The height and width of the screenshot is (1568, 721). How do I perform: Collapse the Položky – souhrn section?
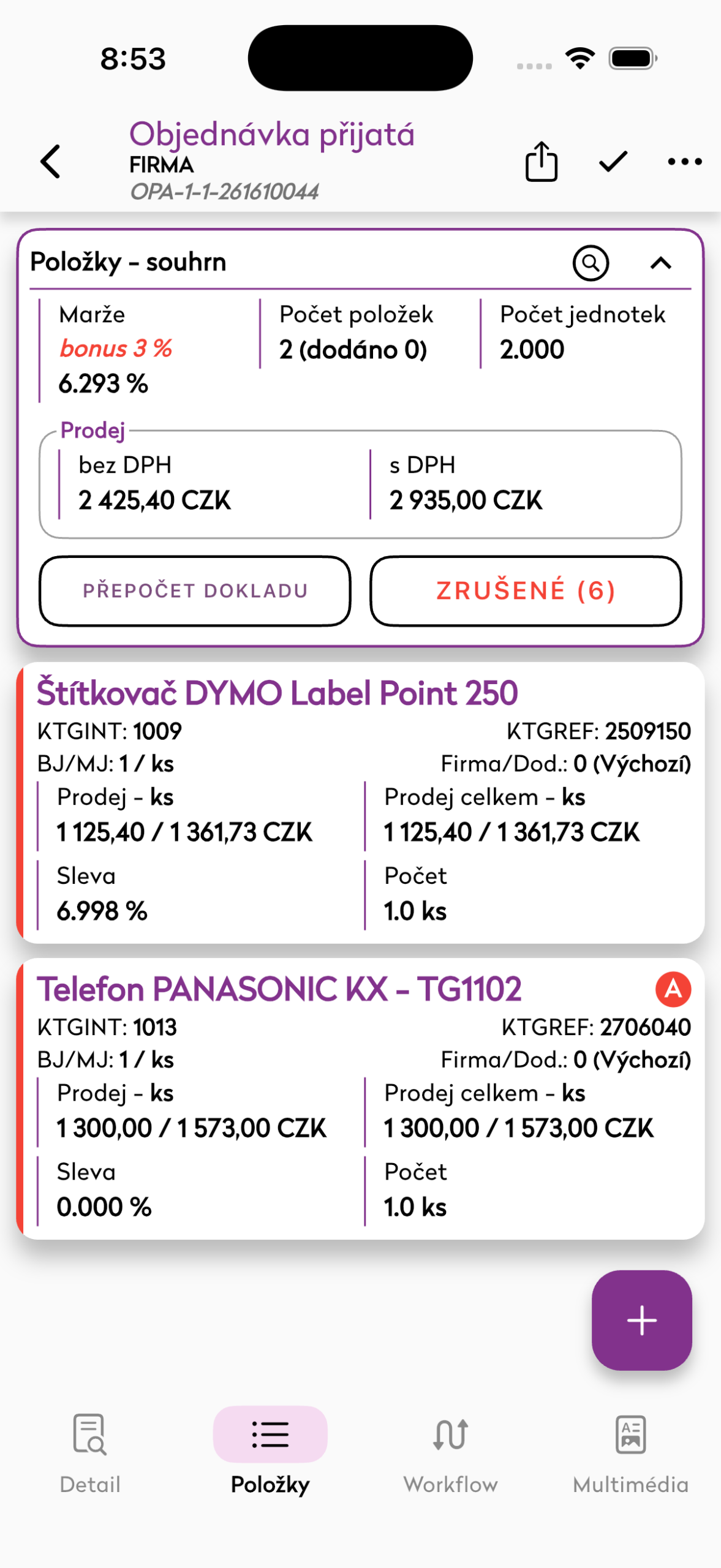click(661, 263)
